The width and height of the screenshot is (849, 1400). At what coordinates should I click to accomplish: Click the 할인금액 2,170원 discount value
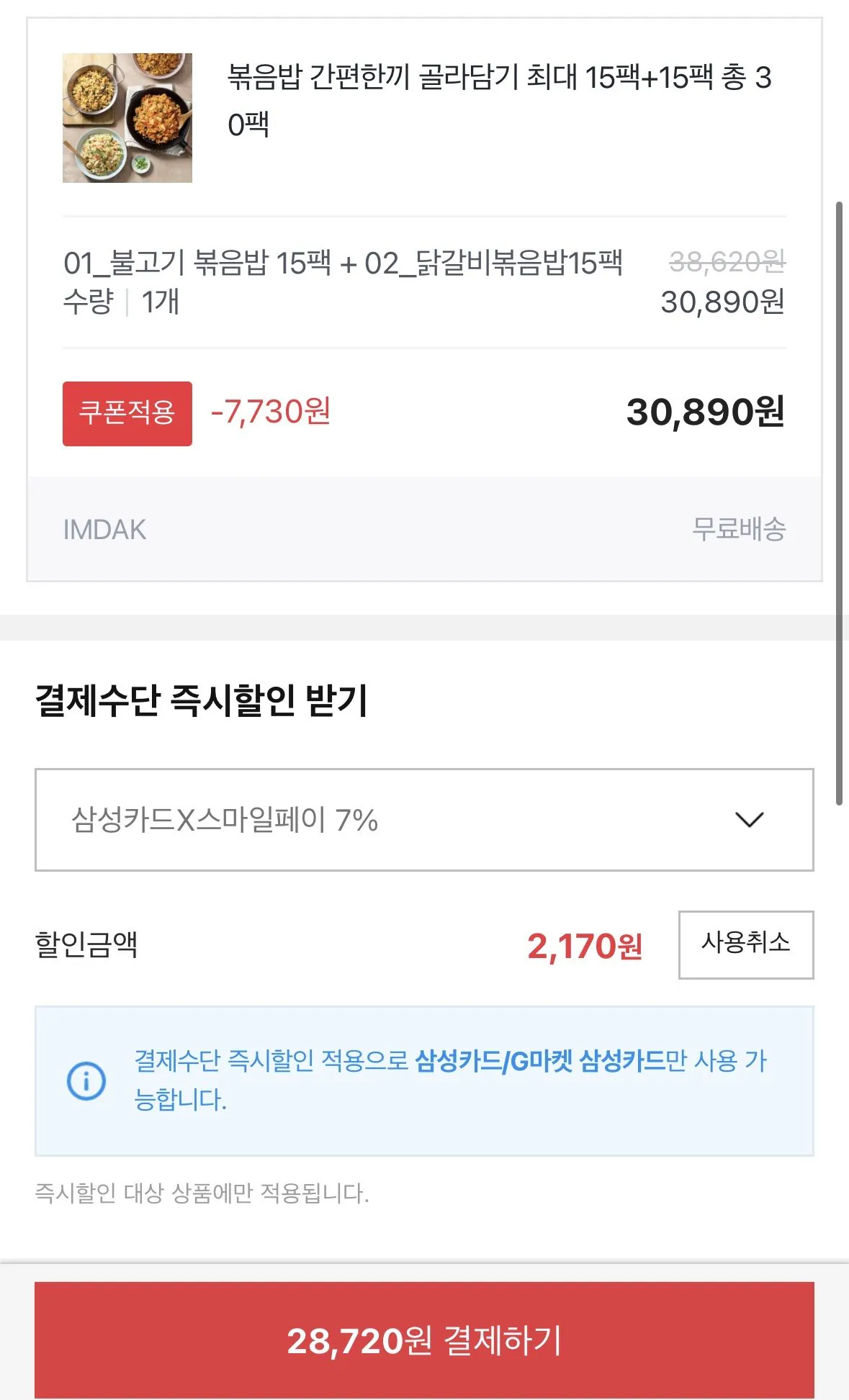(x=587, y=949)
